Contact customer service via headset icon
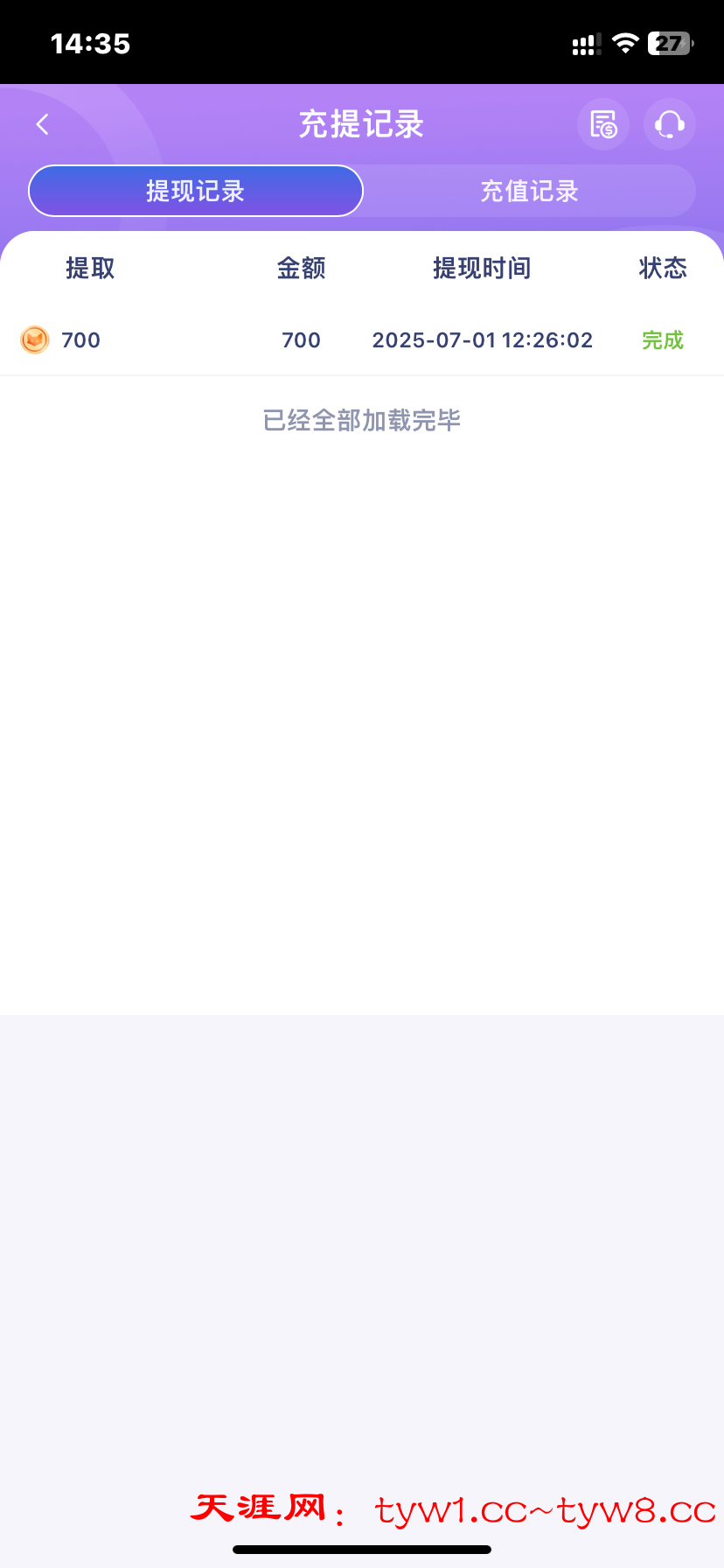This screenshot has width=724, height=1568. point(670,124)
